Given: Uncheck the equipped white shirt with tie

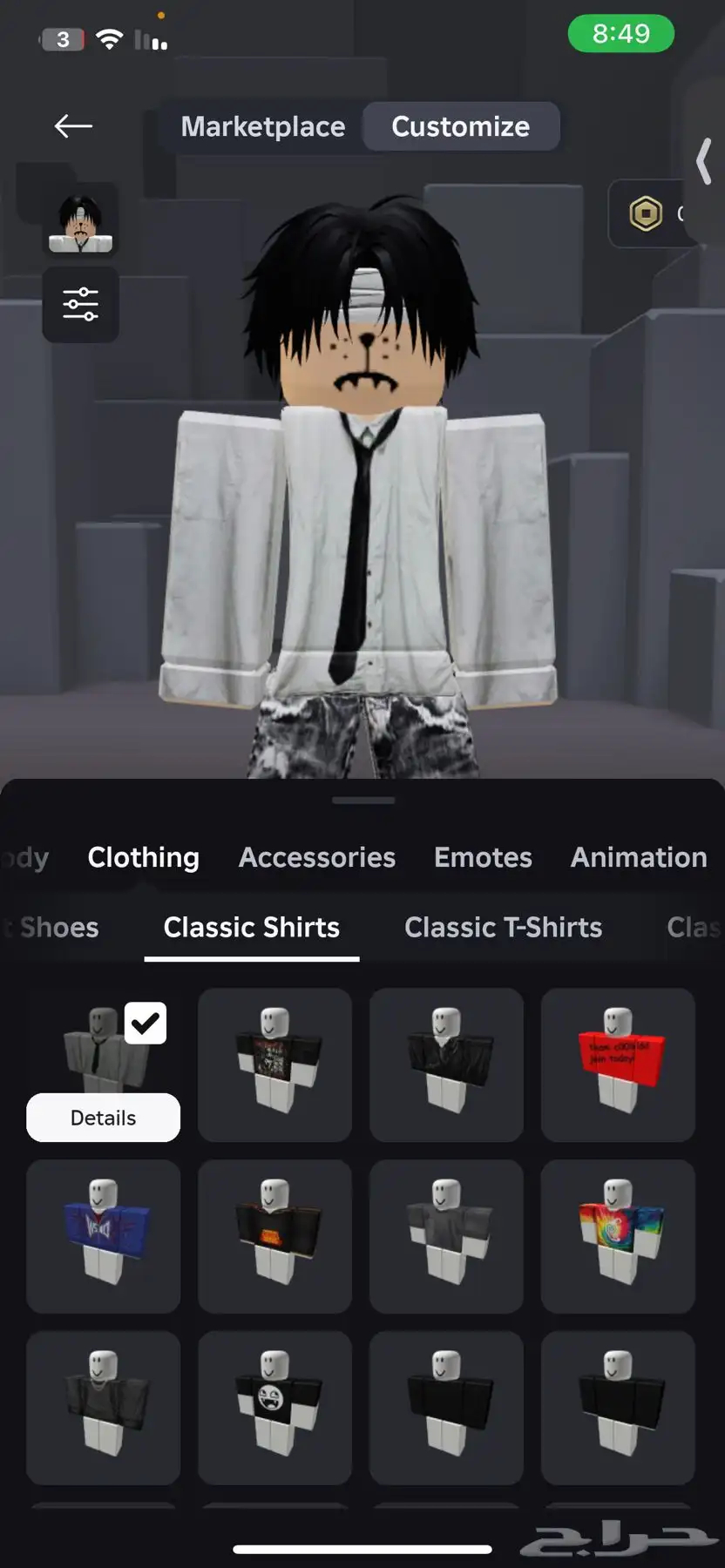Looking at the screenshot, I should click(145, 1024).
